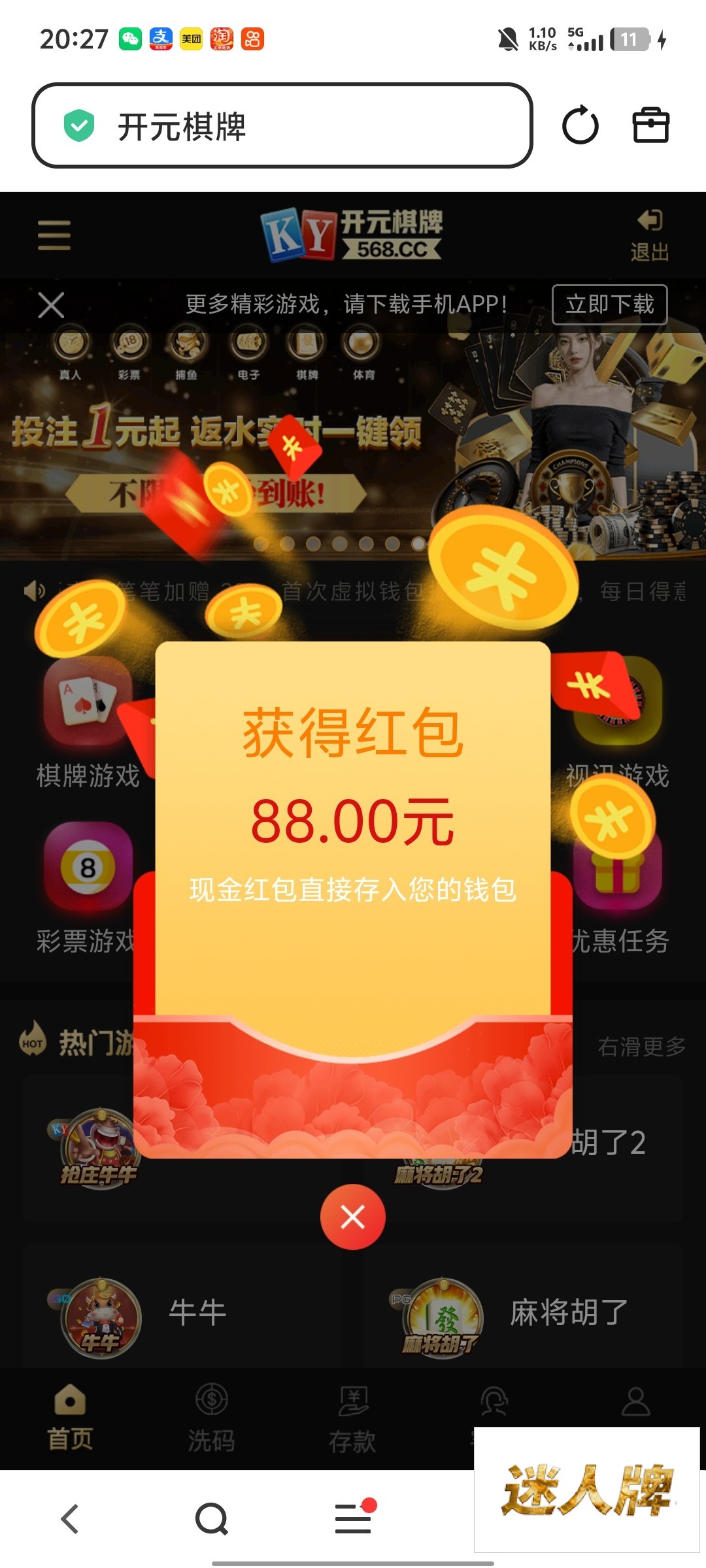Tap the 开元棋牌 address bar
The image size is (706, 1568).
(282, 125)
